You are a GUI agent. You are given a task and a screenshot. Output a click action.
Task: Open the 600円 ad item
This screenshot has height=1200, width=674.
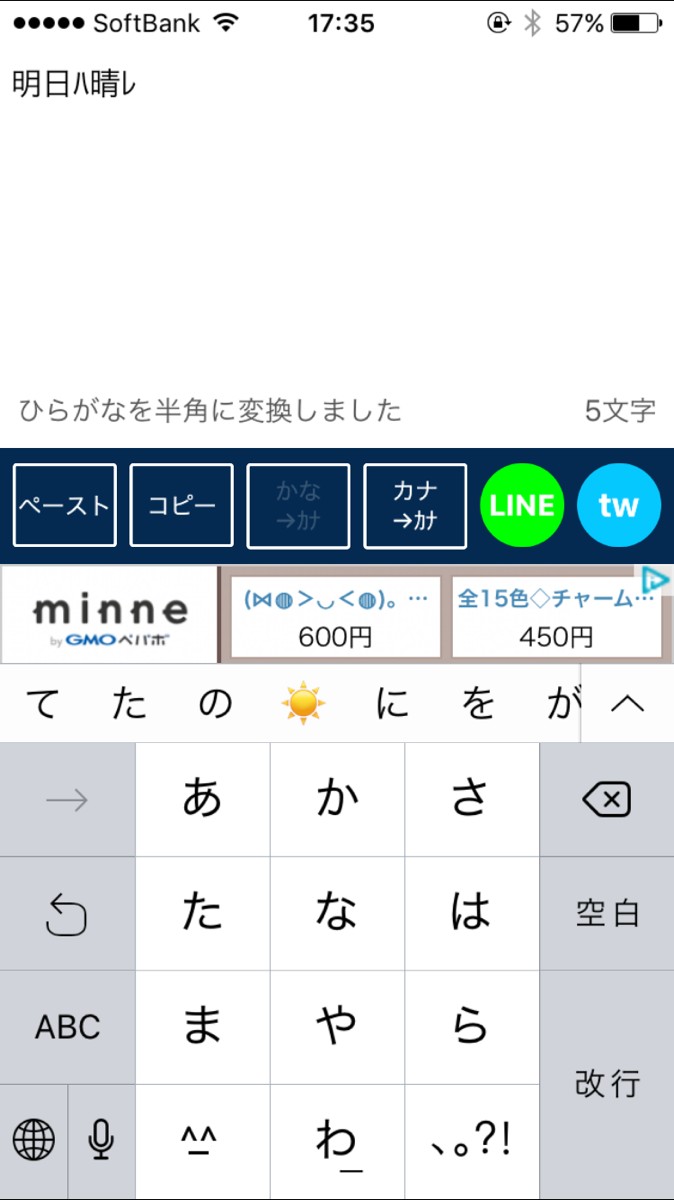point(335,617)
